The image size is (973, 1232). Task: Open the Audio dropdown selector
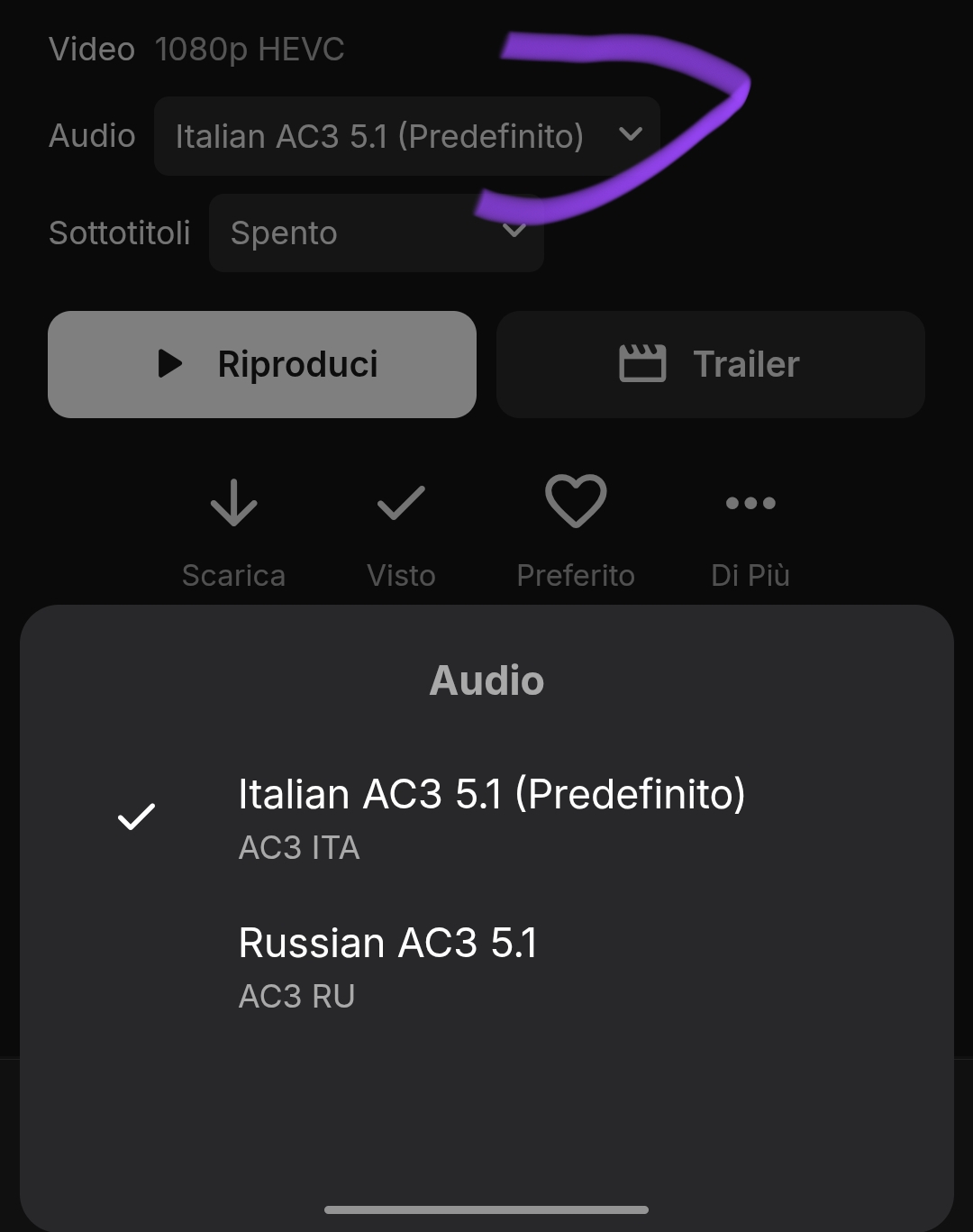click(x=407, y=136)
